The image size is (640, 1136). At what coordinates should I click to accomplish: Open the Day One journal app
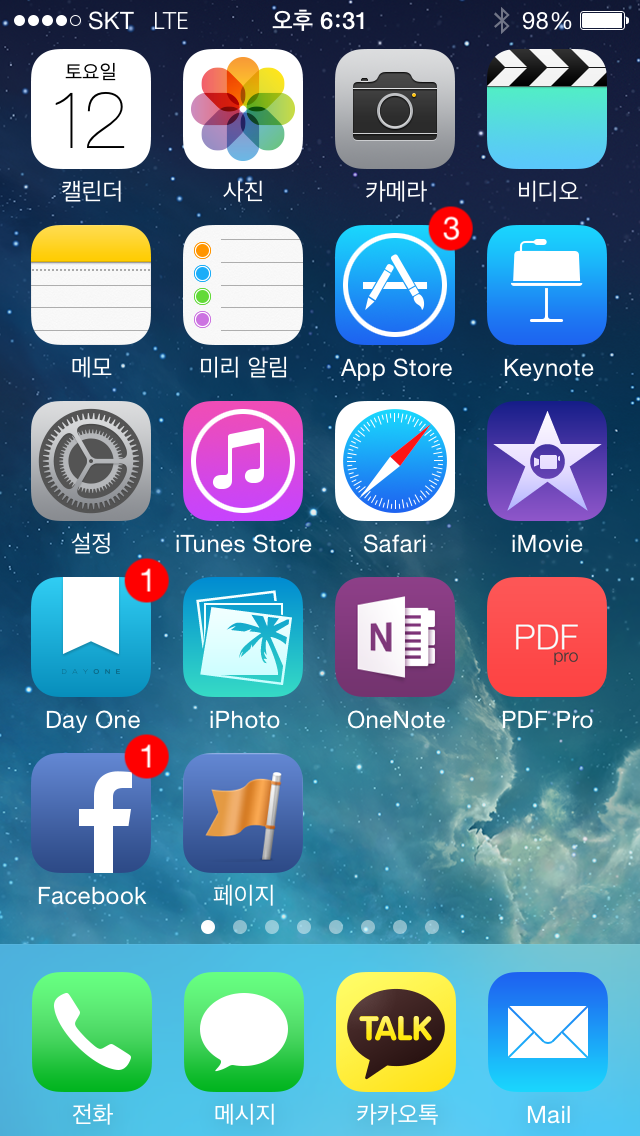pos(91,637)
